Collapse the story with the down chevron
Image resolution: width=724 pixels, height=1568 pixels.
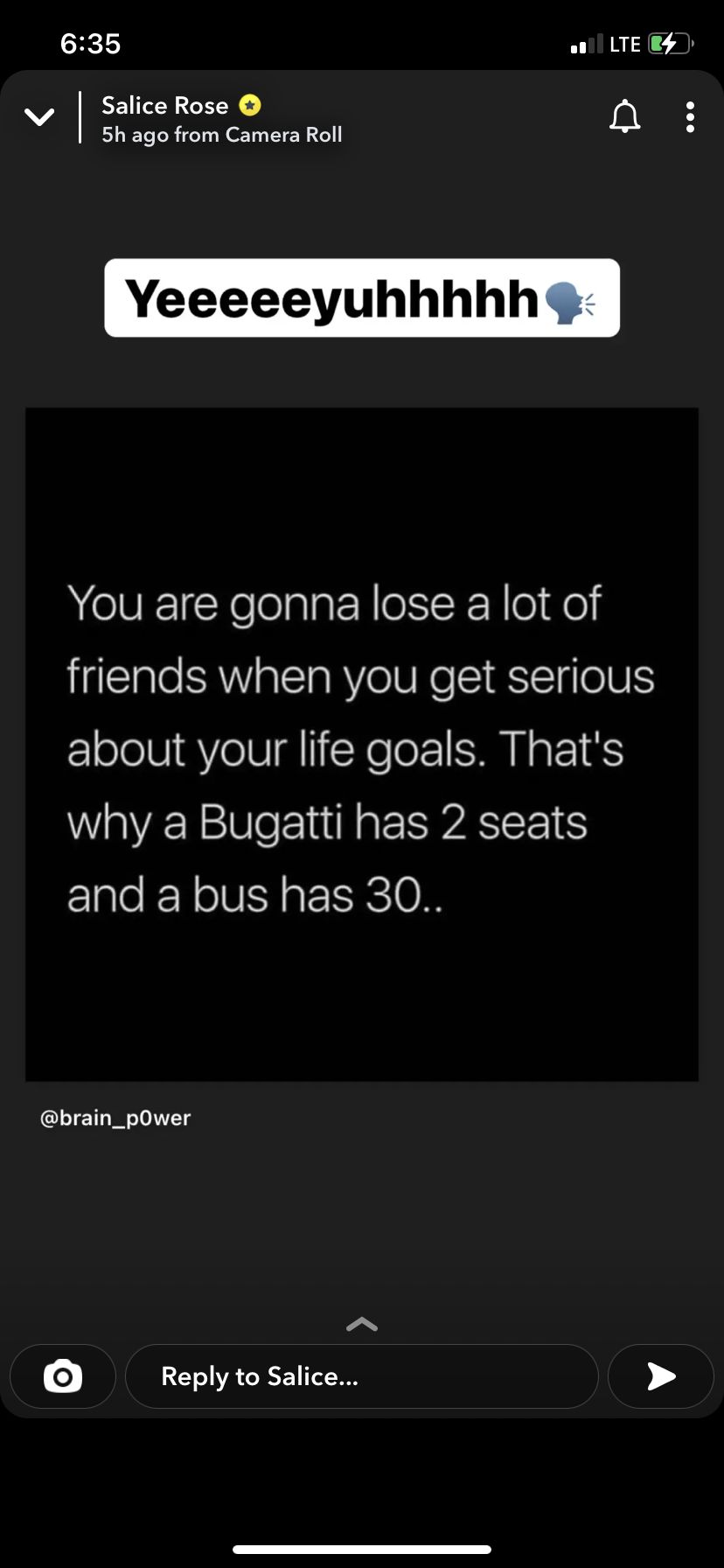point(39,116)
